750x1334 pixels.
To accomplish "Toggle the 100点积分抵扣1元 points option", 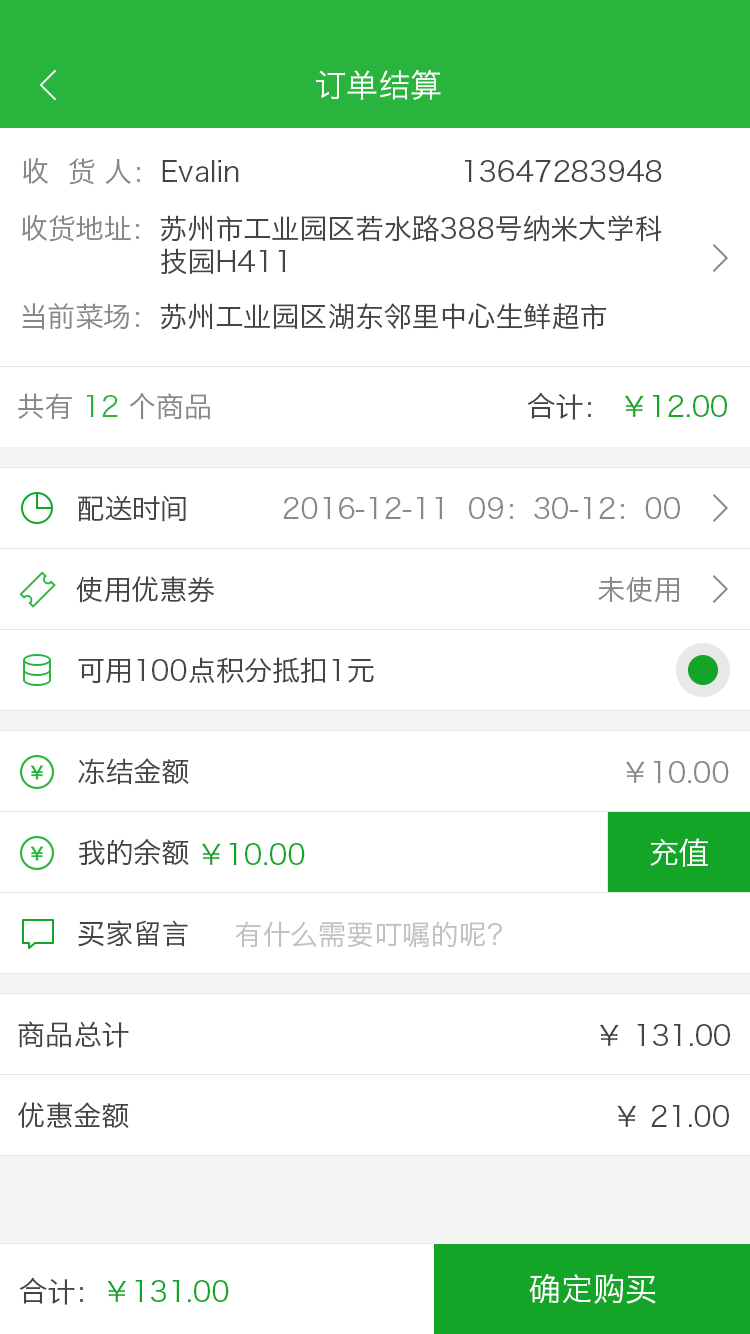I will tap(702, 670).
